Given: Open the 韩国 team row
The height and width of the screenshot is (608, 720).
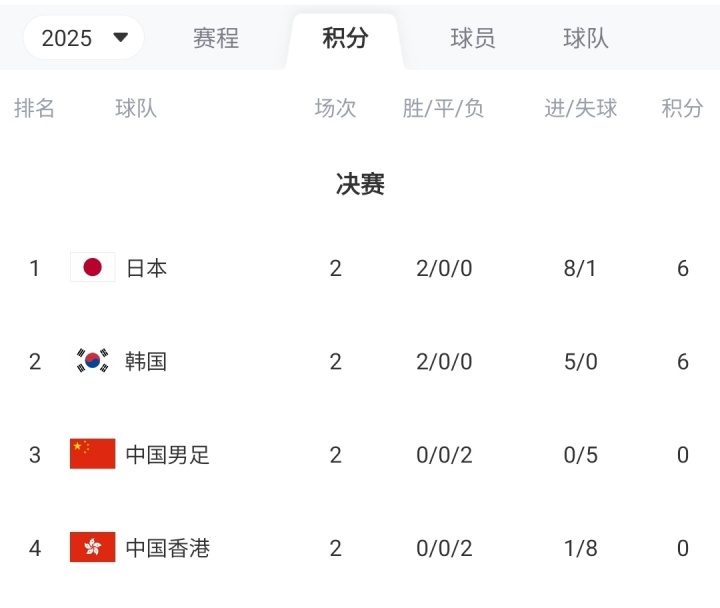Looking at the screenshot, I should click(146, 361).
